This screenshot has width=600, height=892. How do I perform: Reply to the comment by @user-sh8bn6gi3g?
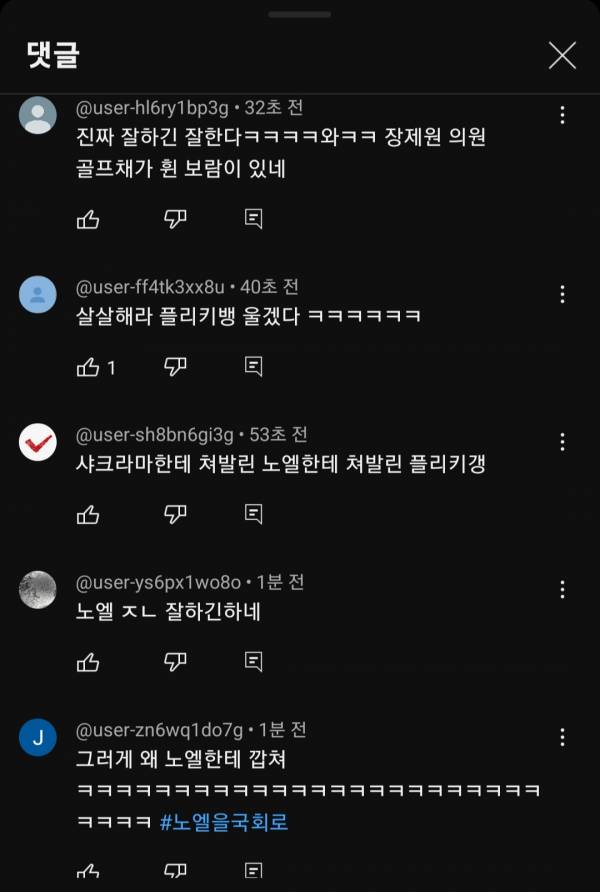[x=254, y=514]
